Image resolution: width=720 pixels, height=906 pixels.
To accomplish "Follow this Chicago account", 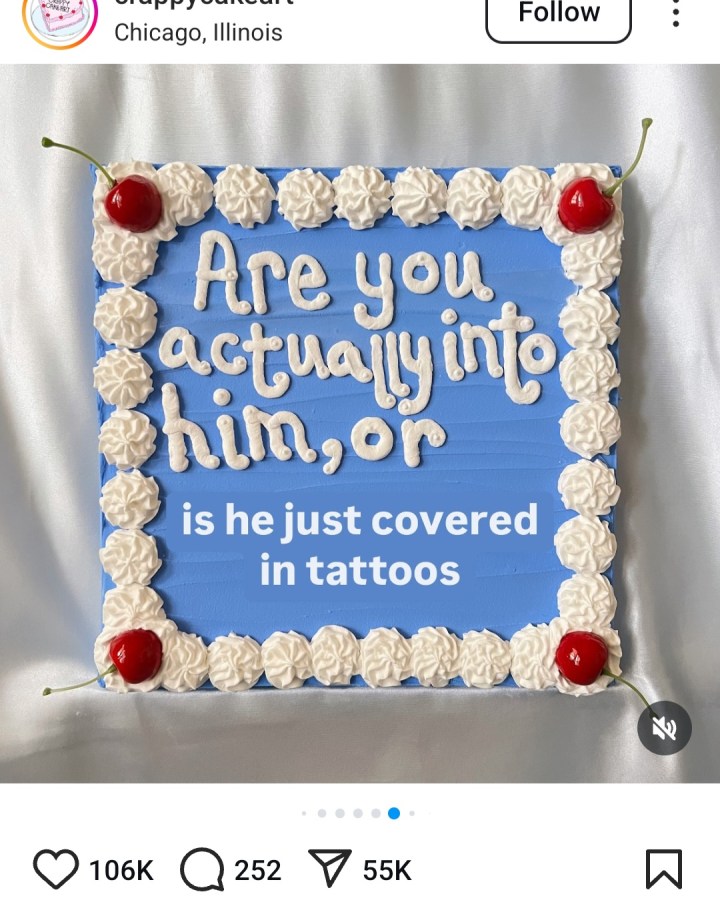I will (x=558, y=14).
